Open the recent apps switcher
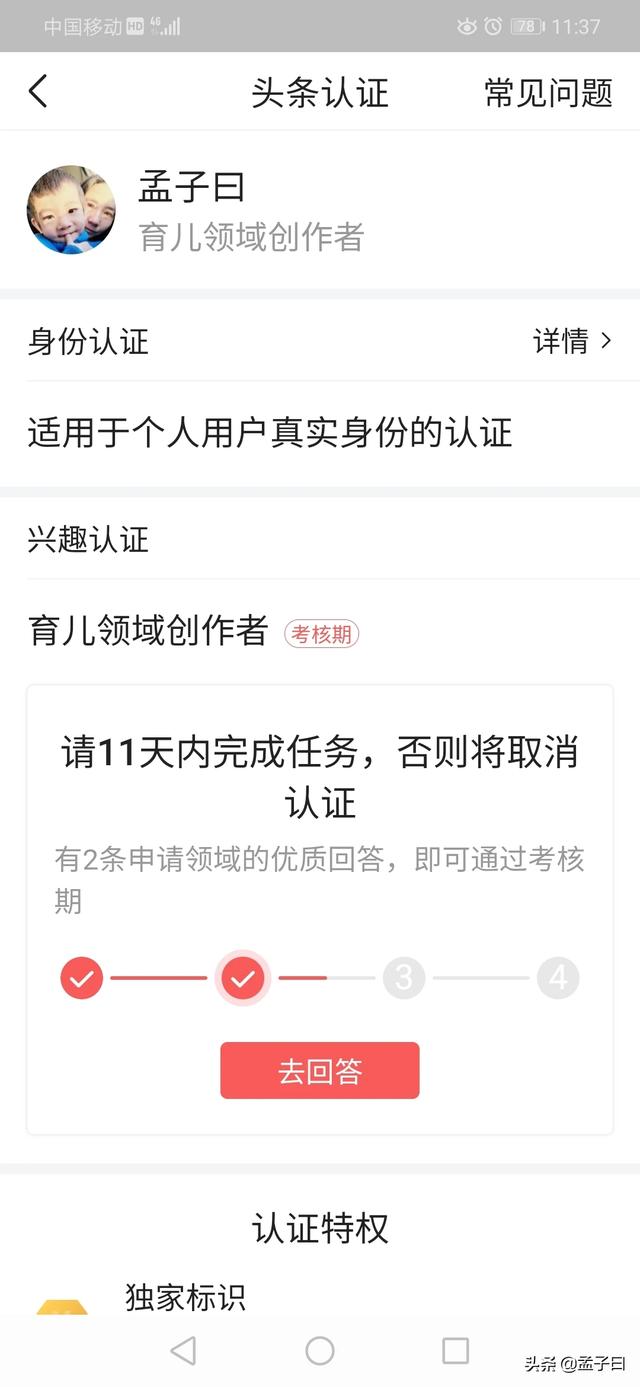The width and height of the screenshot is (640, 1387). tap(455, 1351)
